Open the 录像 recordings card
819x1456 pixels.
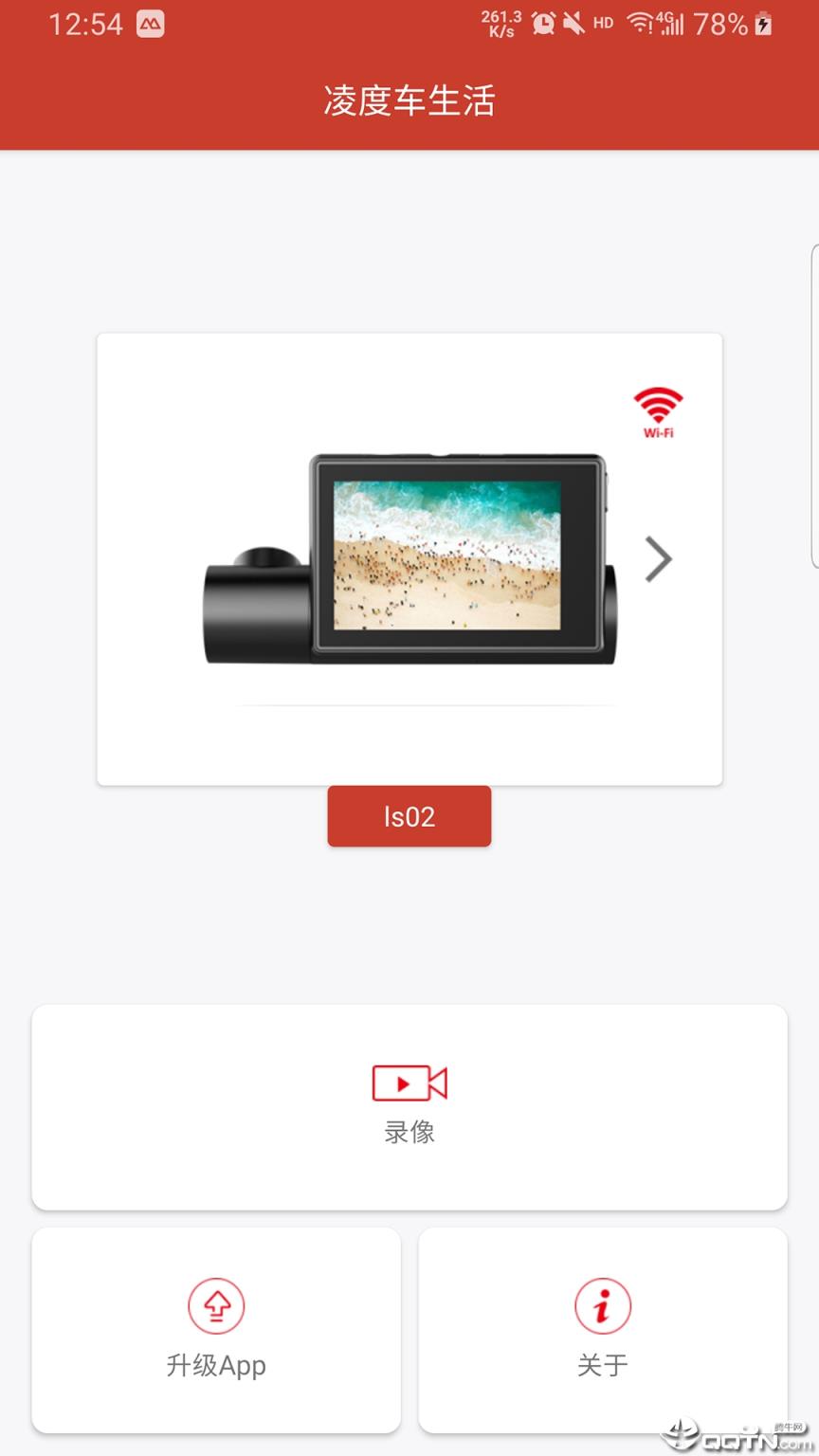(409, 1106)
